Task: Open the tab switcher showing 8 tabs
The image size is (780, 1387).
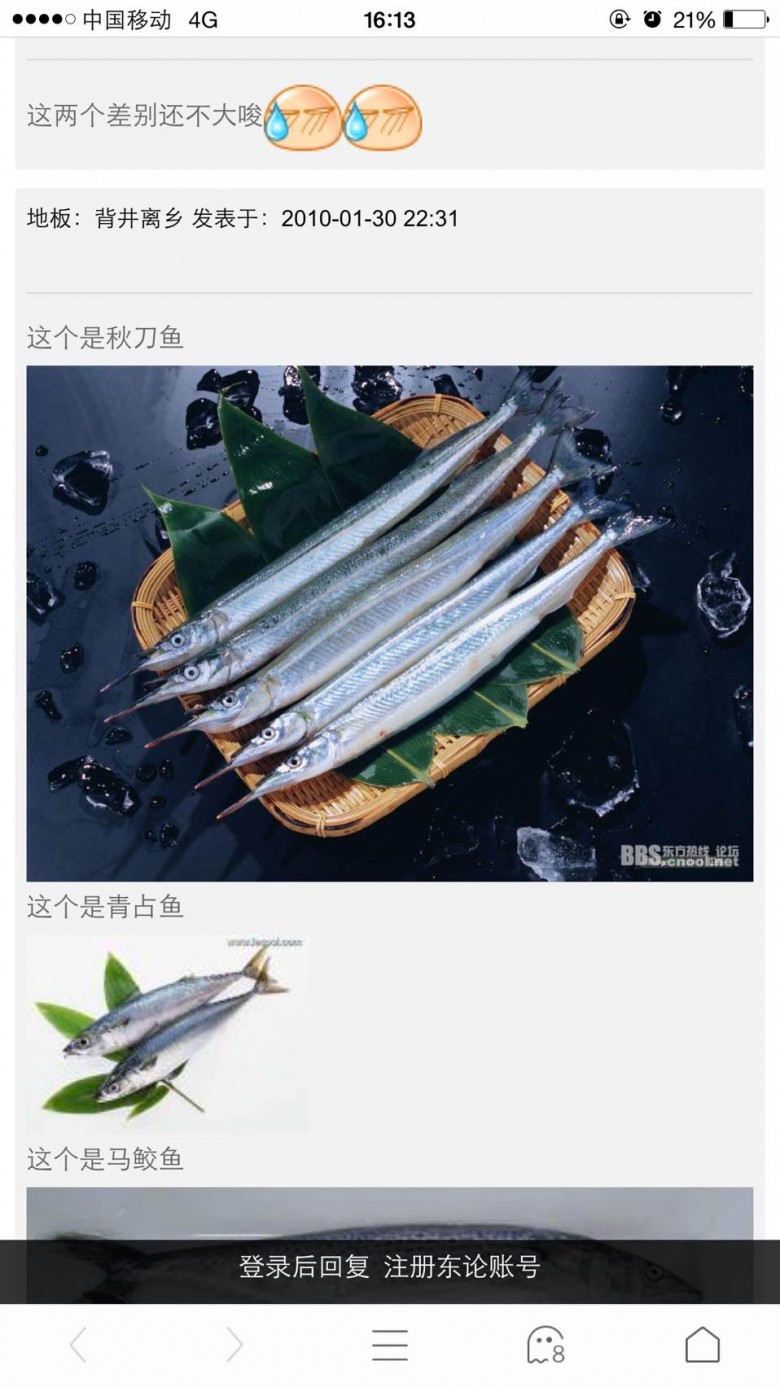Action: click(x=546, y=1345)
